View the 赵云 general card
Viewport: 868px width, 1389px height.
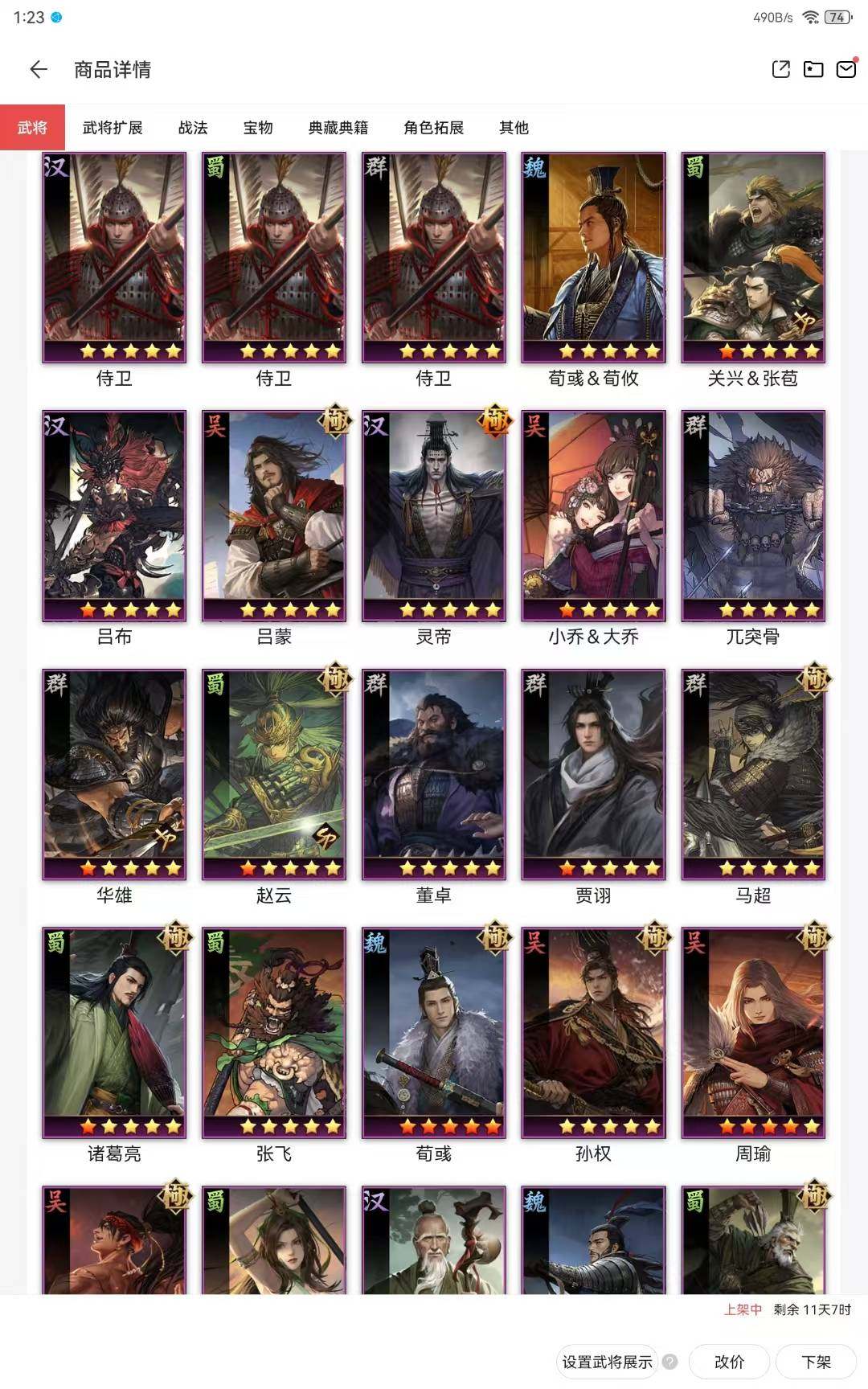point(274,775)
